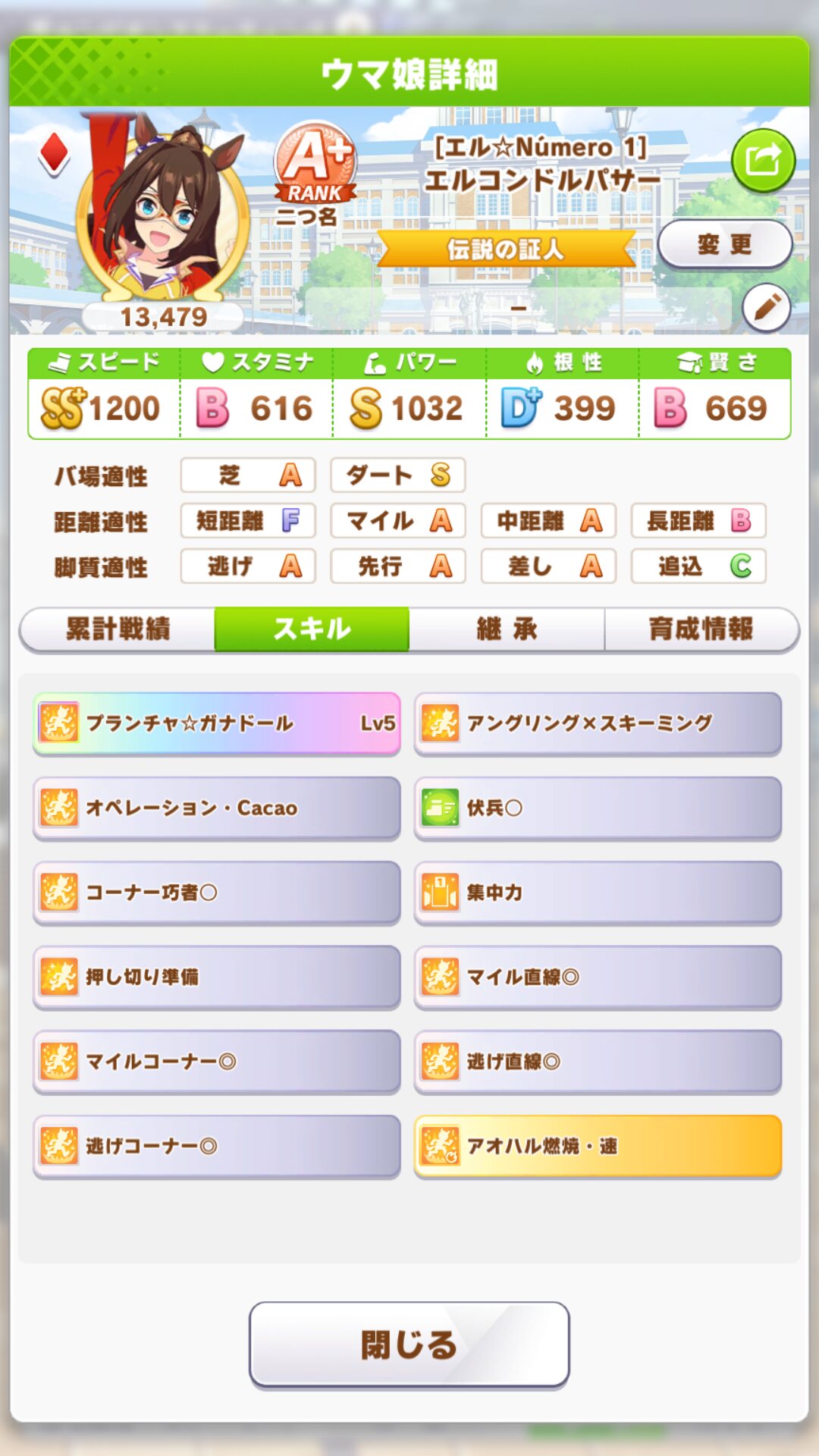The image size is (819, 1456).
Task: Edit the memo with the pencil icon
Action: point(766,308)
